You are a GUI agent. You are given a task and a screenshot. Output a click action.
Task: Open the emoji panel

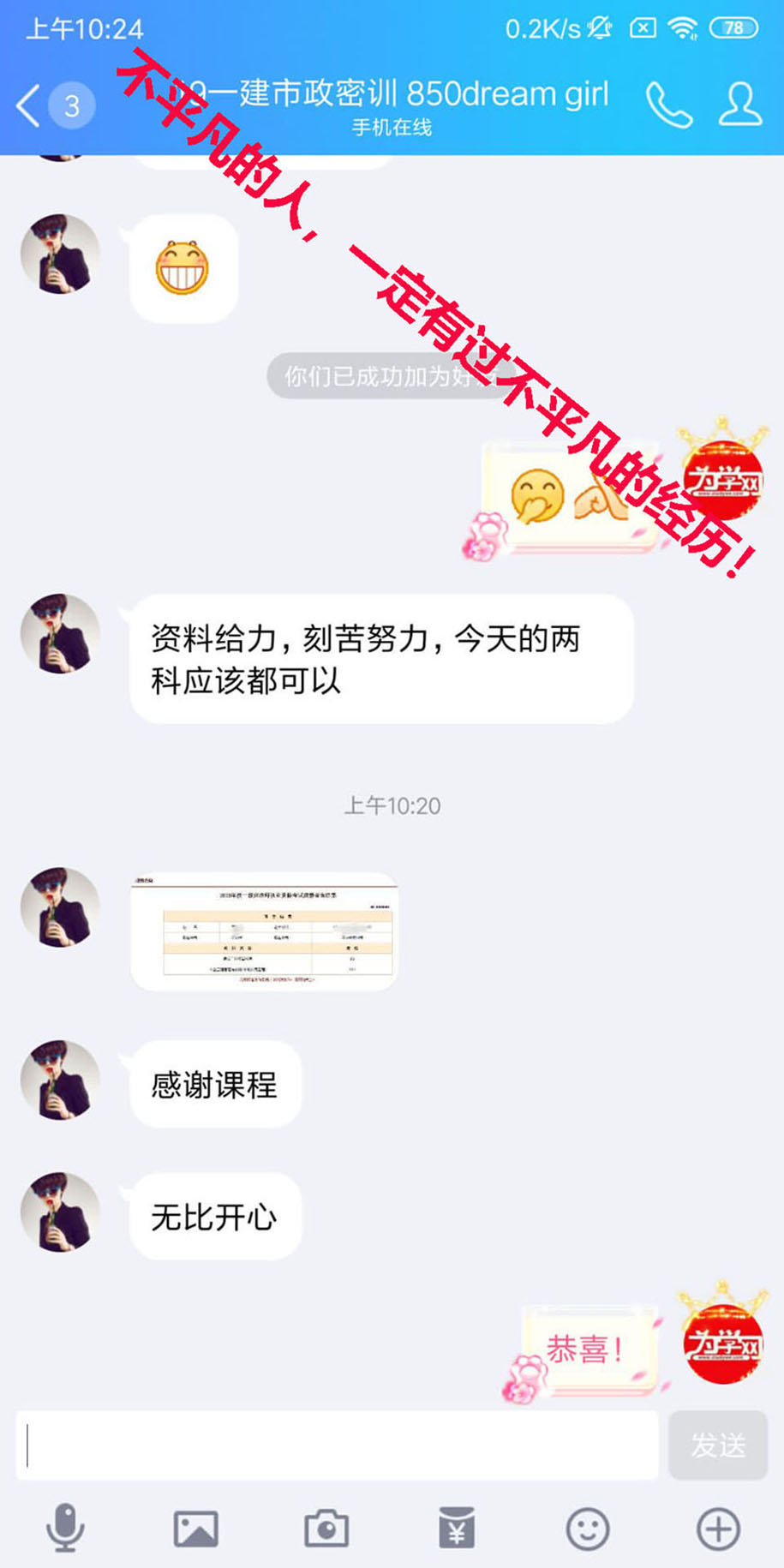tap(588, 1528)
